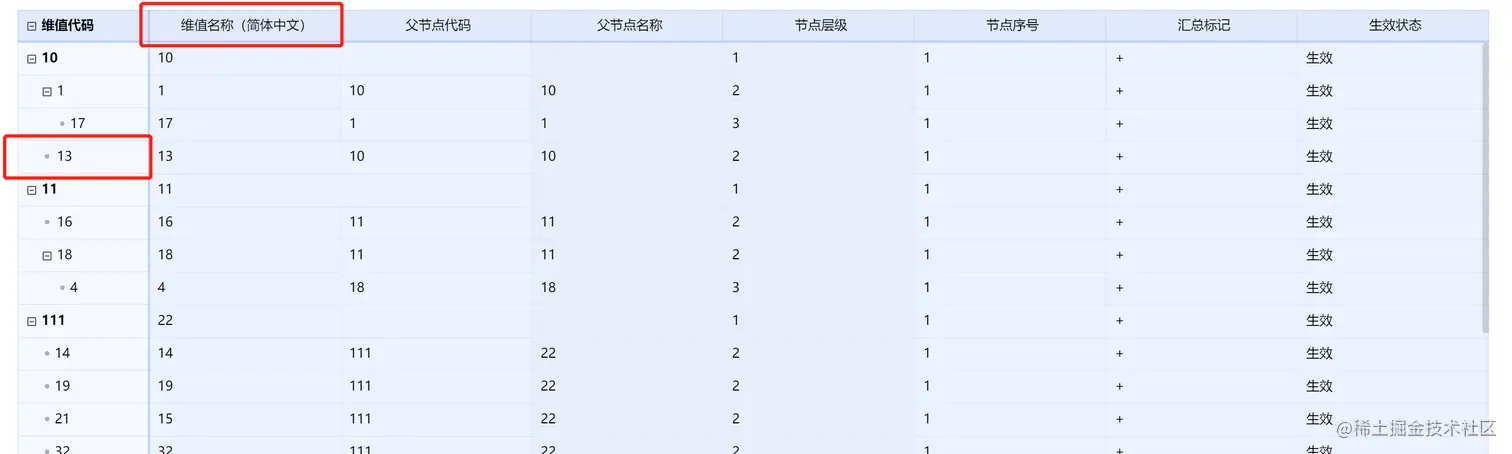
Task: Select leaf node 16
Action: (64, 223)
